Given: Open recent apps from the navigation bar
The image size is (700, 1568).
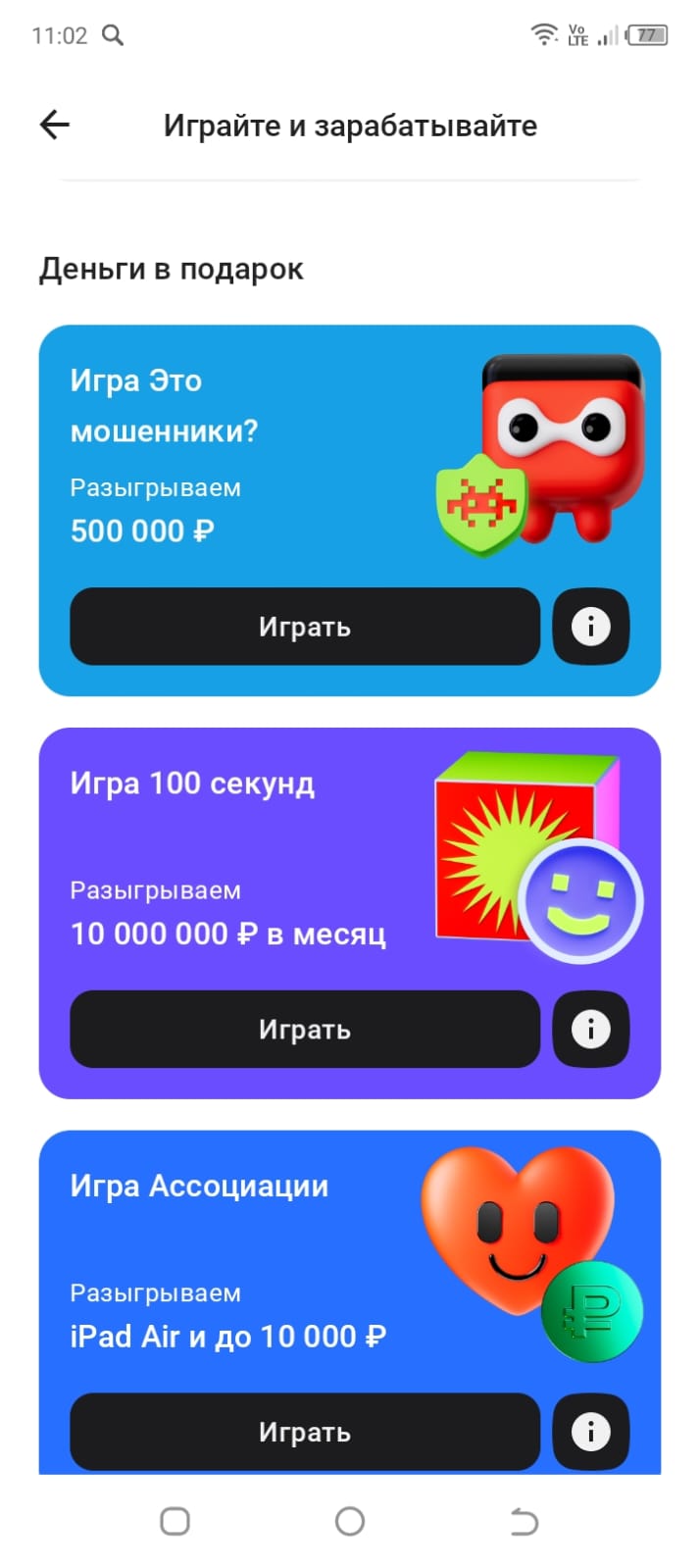Looking at the screenshot, I should click(175, 1521).
